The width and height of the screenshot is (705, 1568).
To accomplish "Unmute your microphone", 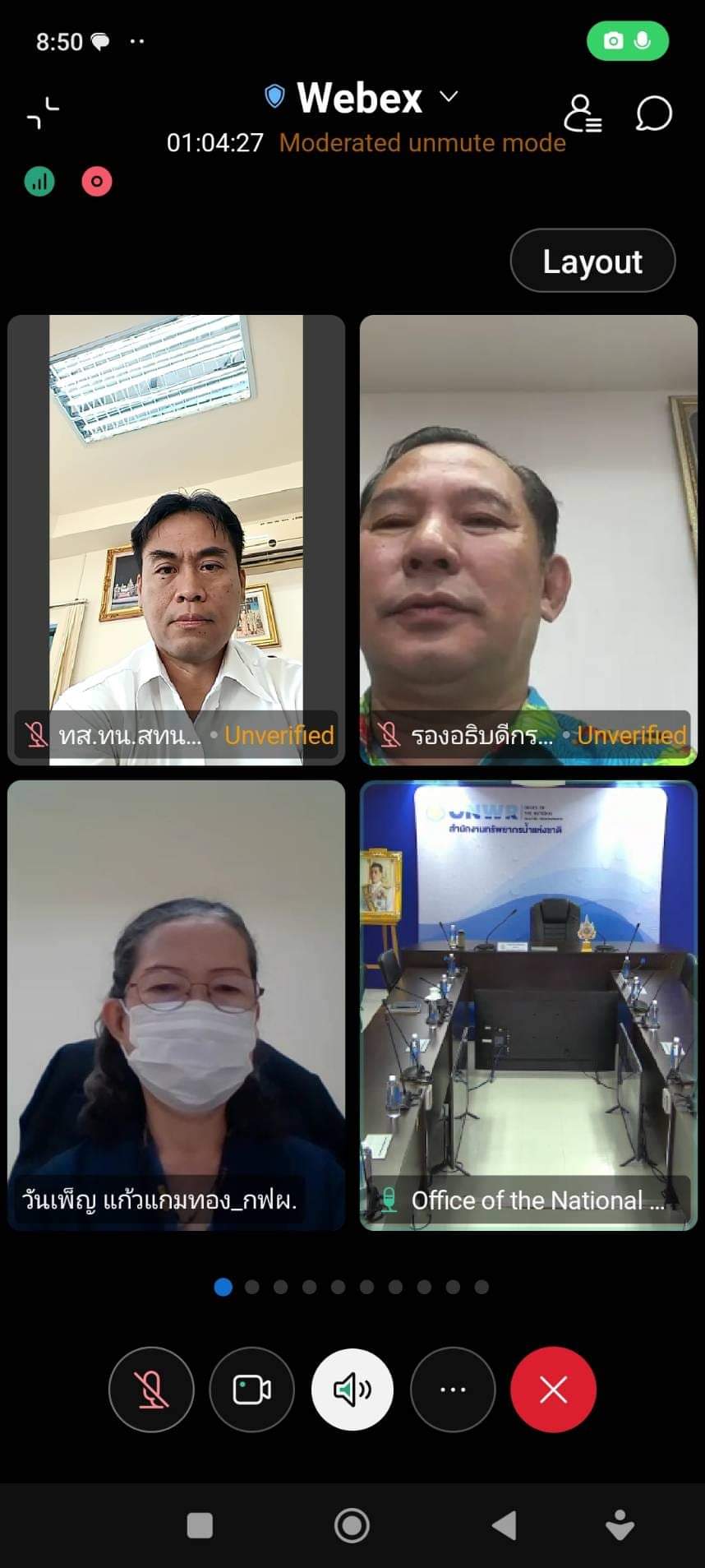I will [x=151, y=1390].
